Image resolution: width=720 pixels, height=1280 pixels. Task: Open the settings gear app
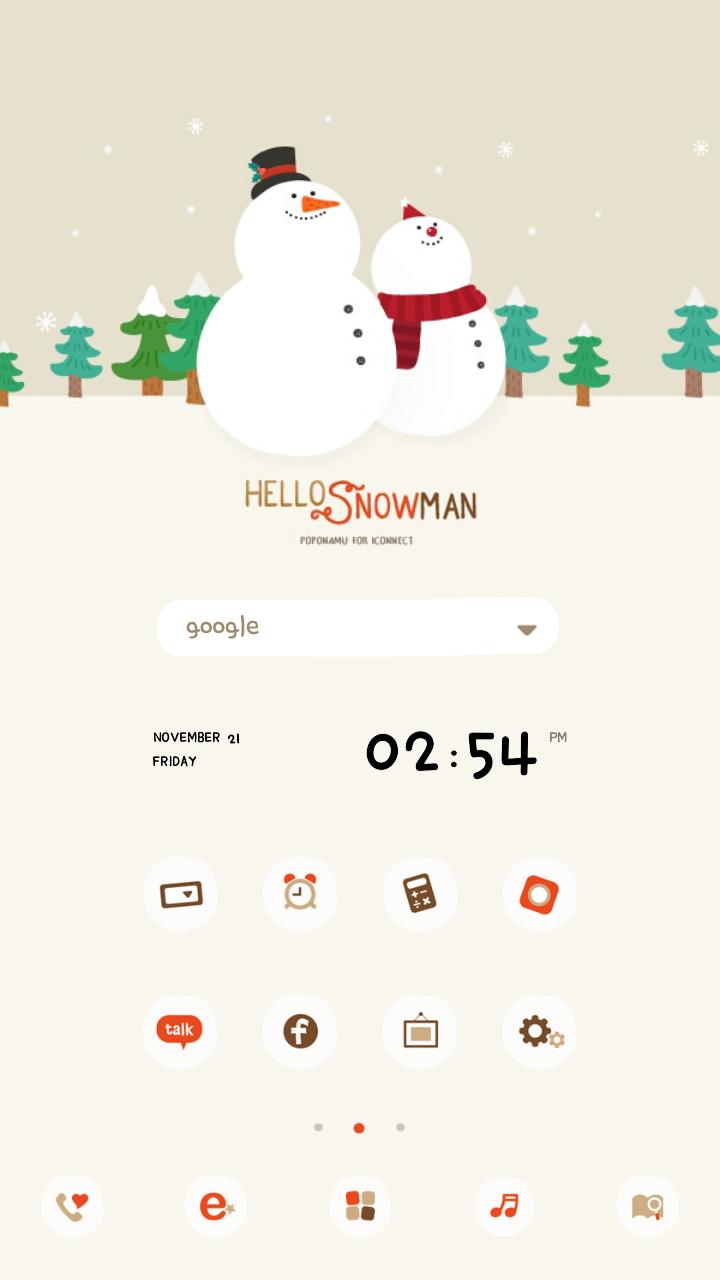tap(540, 1031)
